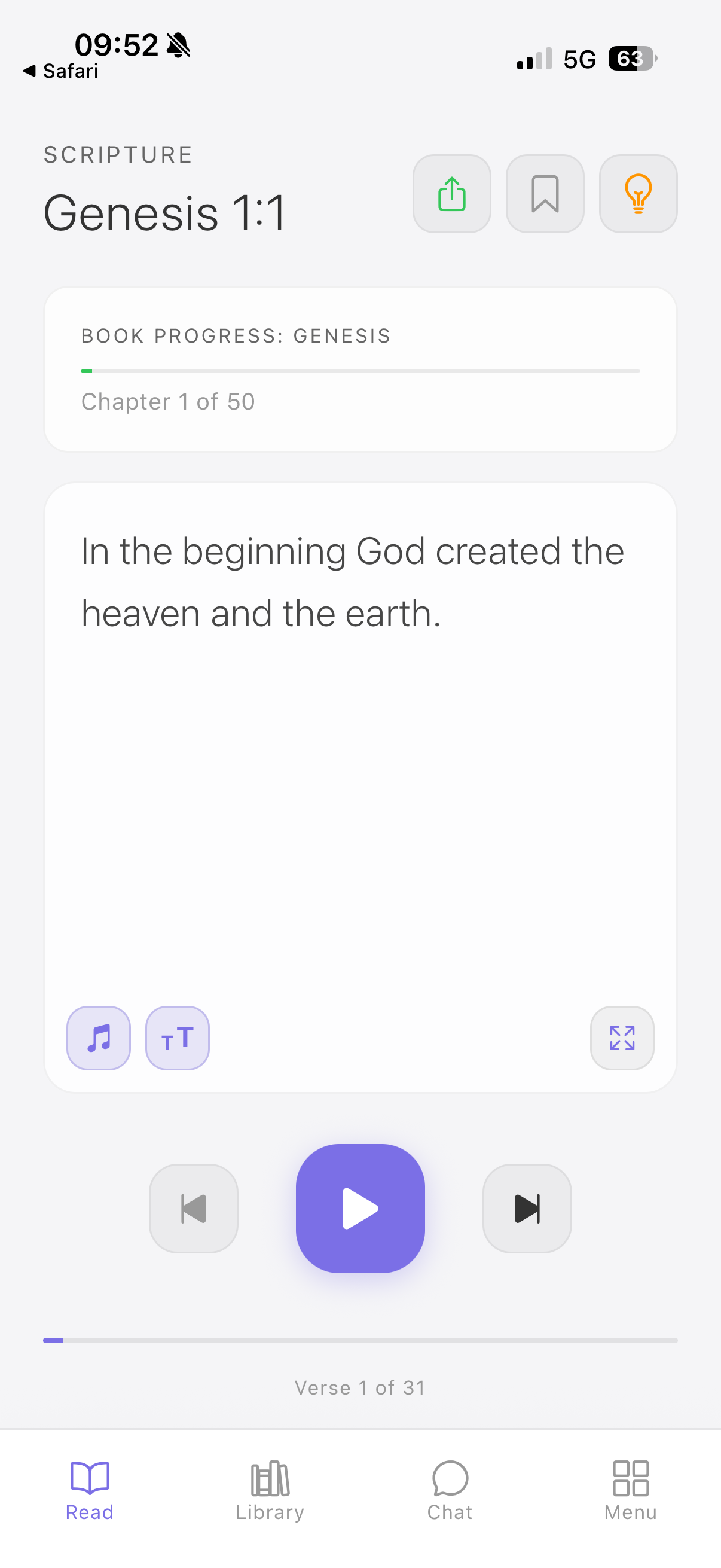Switch to the Chat tab
The width and height of the screenshot is (721, 1568).
coord(450,1490)
